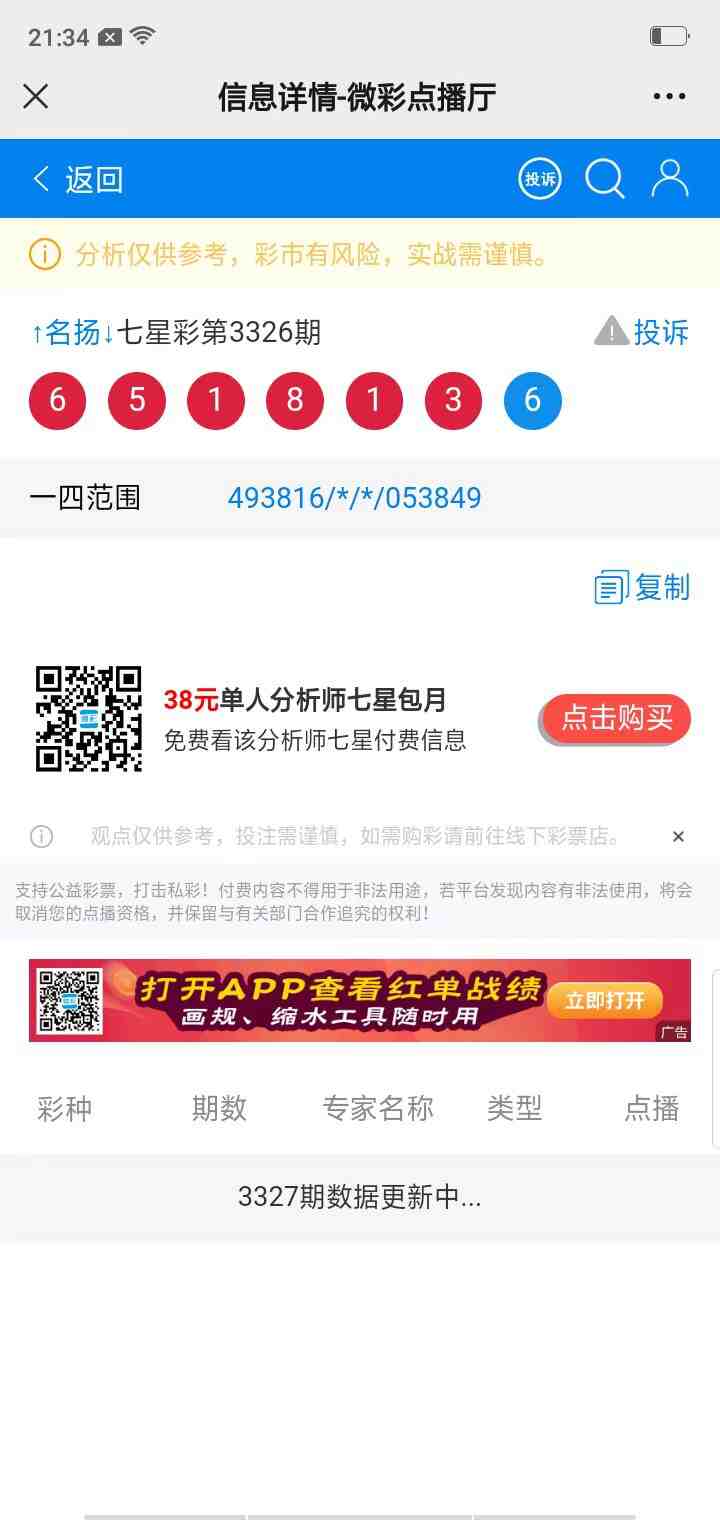Open the three-dot overflow menu
Viewport: 720px width, 1520px height.
point(669,96)
